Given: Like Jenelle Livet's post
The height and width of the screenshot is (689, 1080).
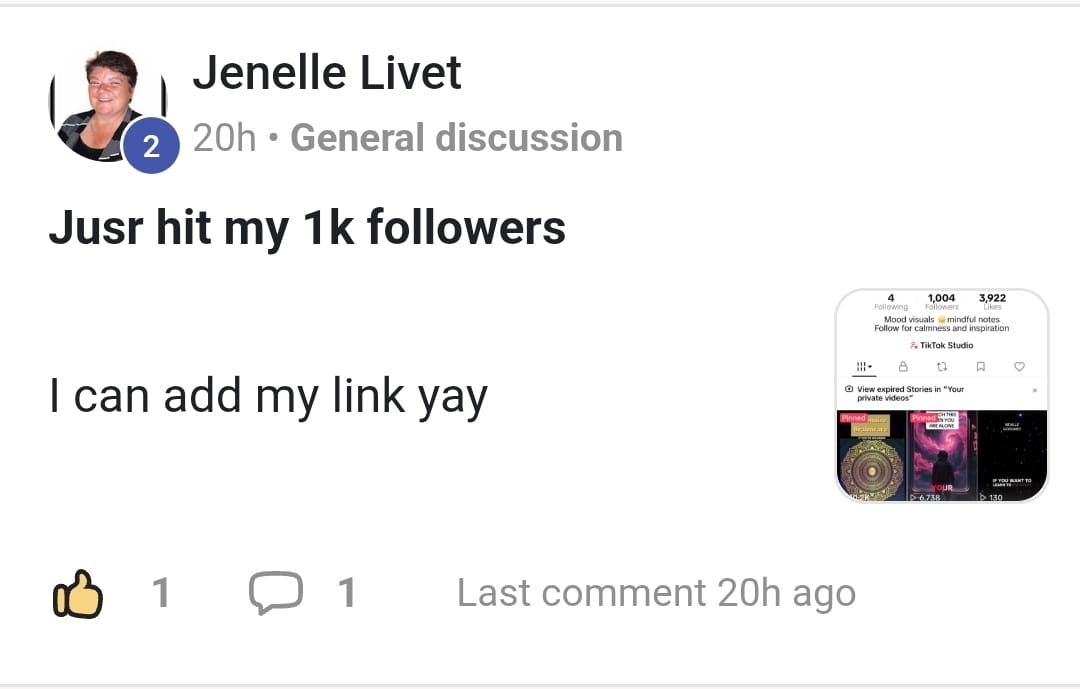Looking at the screenshot, I should [x=78, y=594].
